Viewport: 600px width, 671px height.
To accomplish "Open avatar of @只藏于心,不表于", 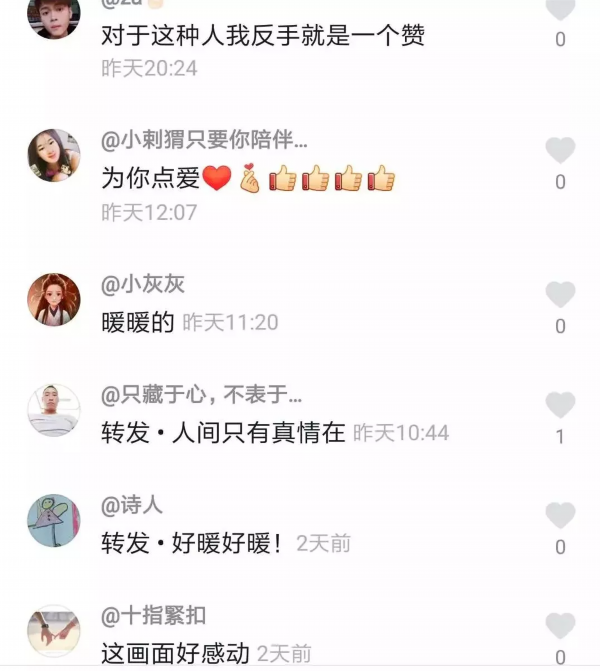I will click(x=54, y=409).
